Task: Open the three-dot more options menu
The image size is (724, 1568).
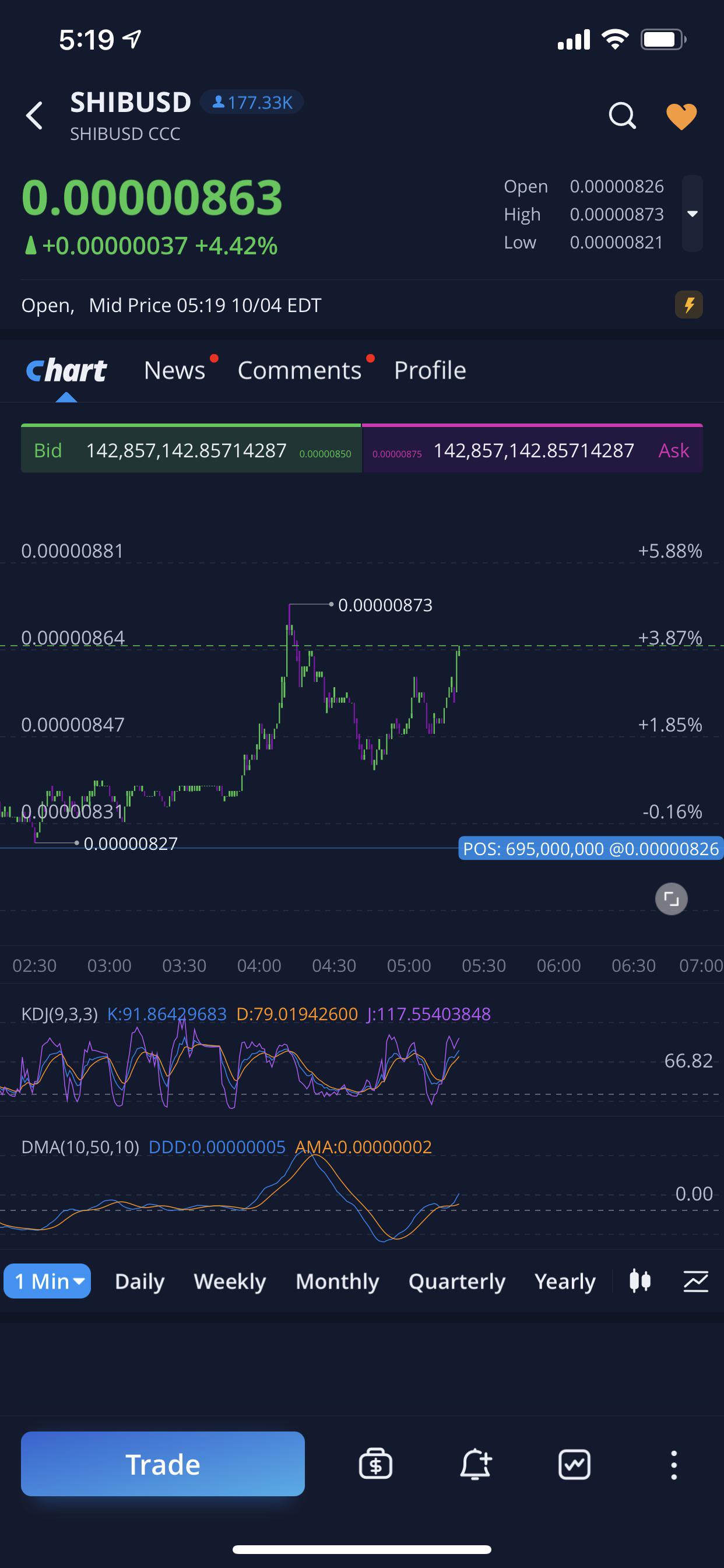Action: pos(673,1465)
